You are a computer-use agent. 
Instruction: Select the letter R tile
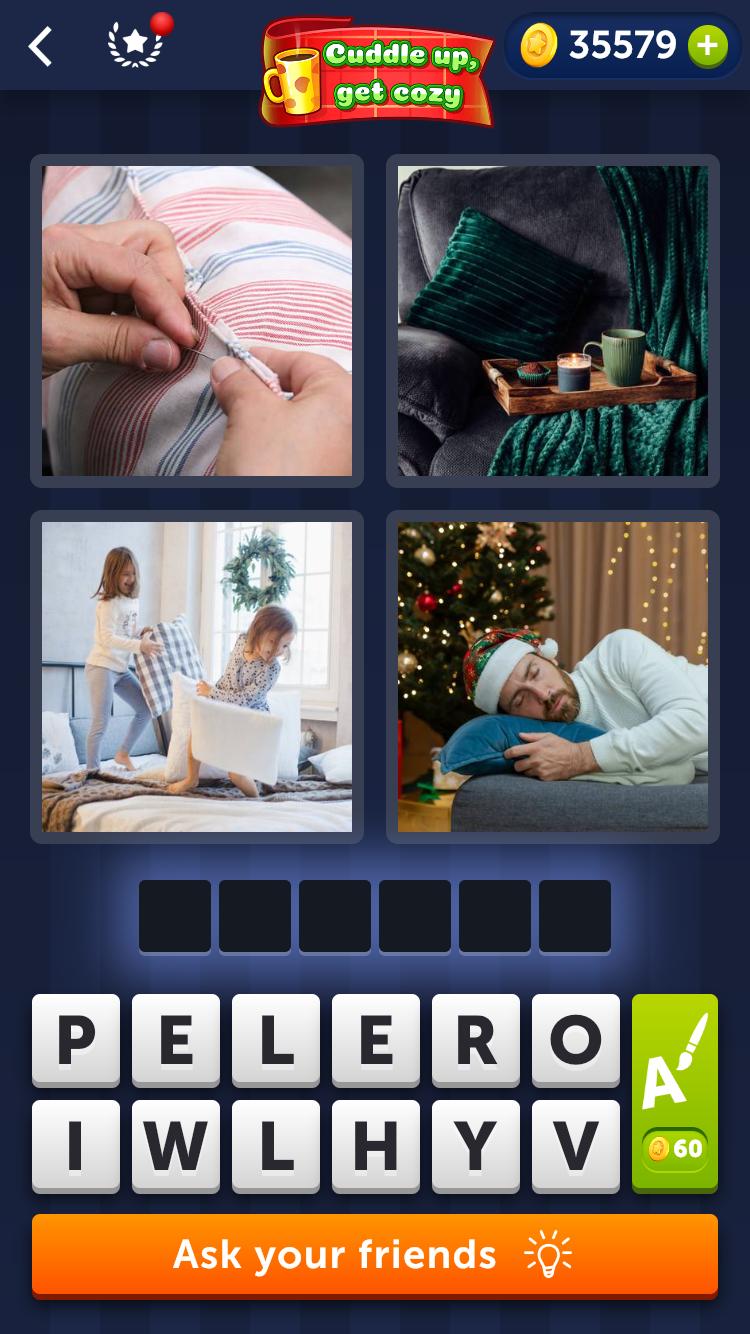pyautogui.click(x=476, y=1041)
